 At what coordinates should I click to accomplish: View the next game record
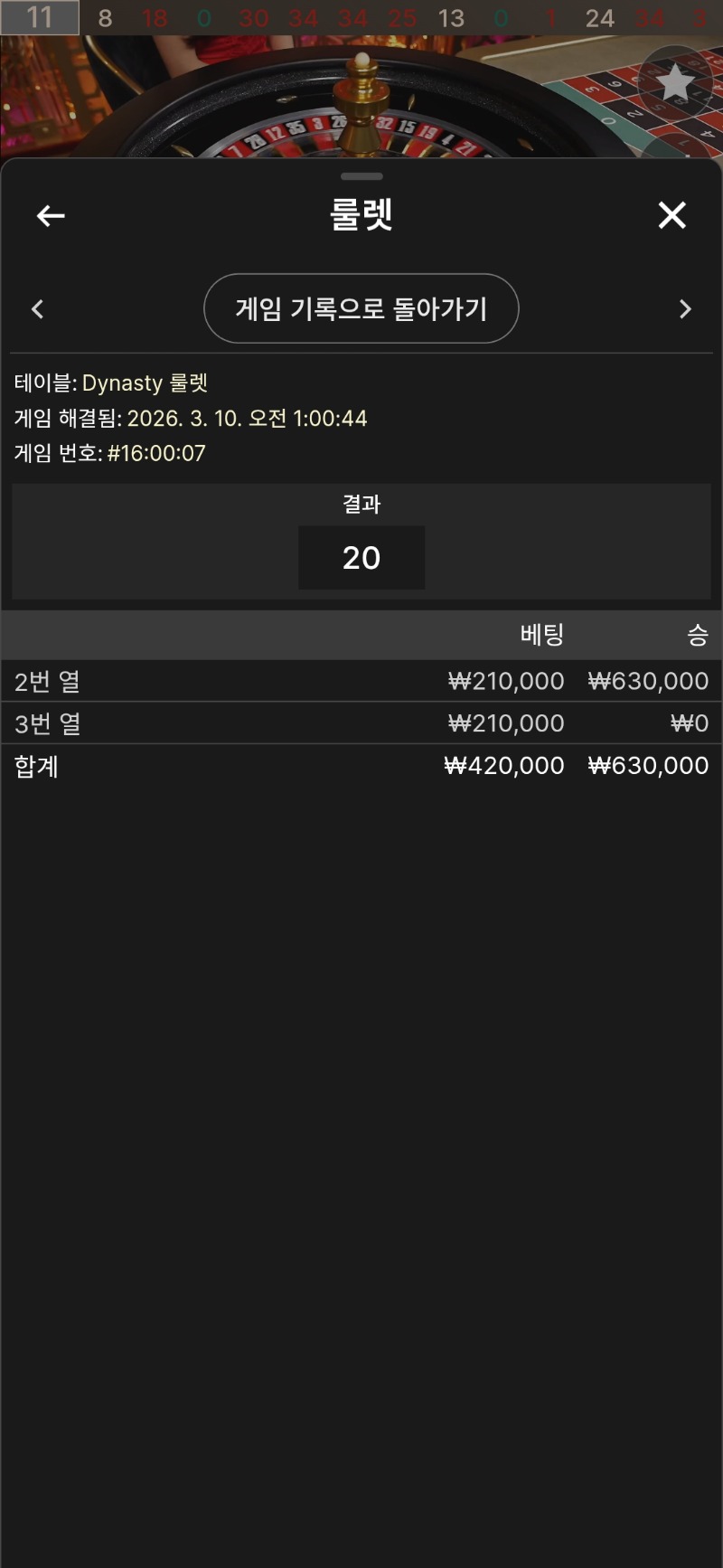[x=684, y=309]
